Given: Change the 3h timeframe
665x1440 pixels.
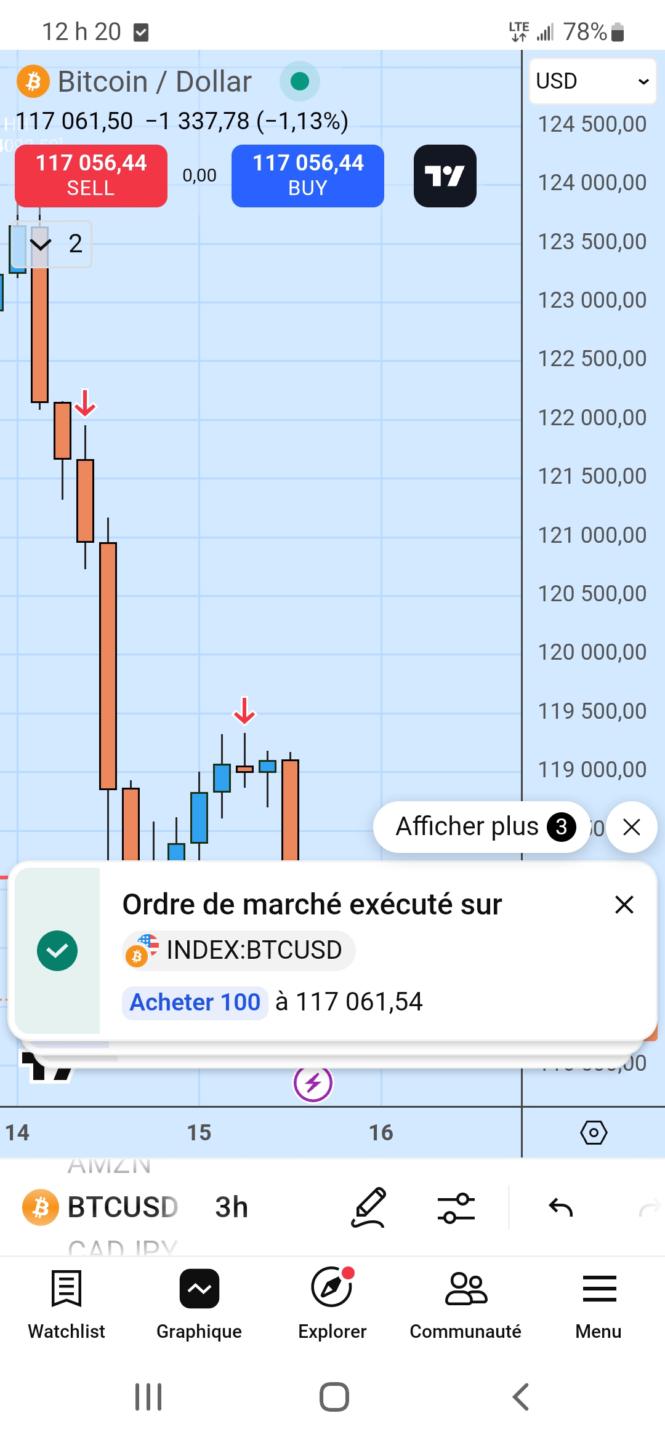Looking at the screenshot, I should coord(231,1207).
